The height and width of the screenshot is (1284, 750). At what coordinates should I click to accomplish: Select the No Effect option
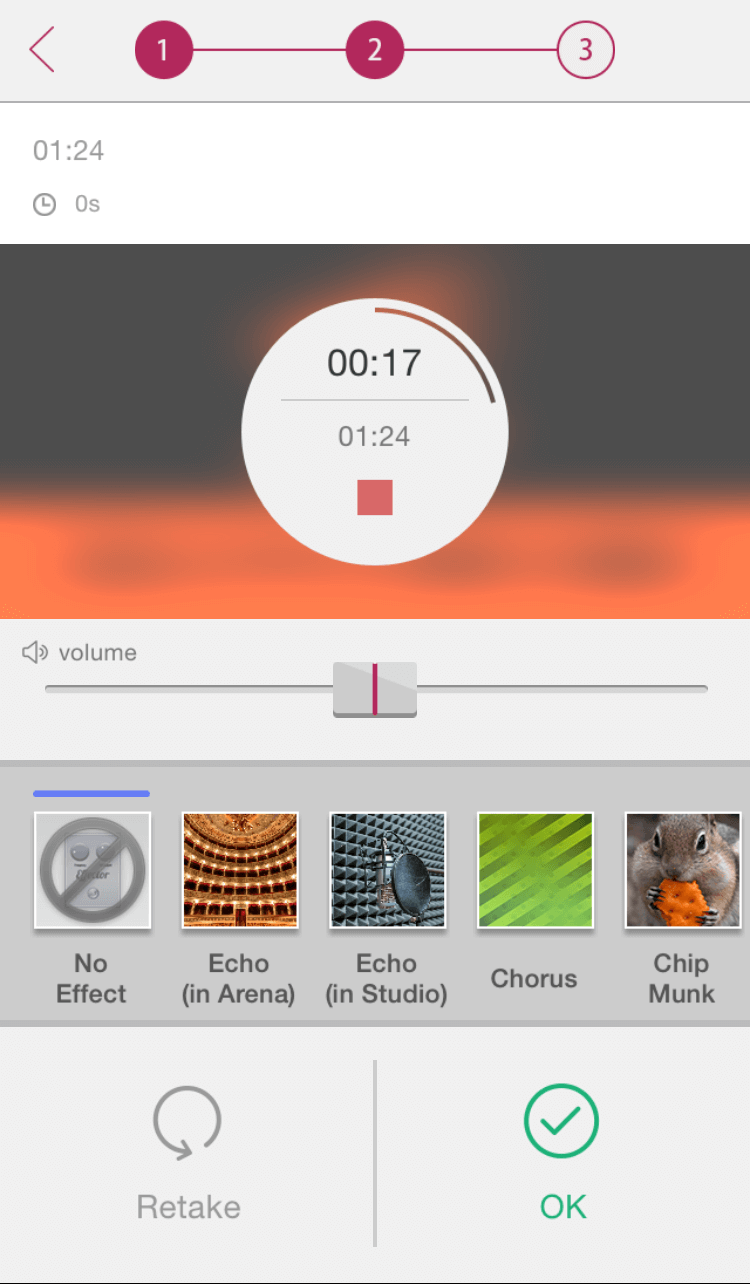coord(92,870)
